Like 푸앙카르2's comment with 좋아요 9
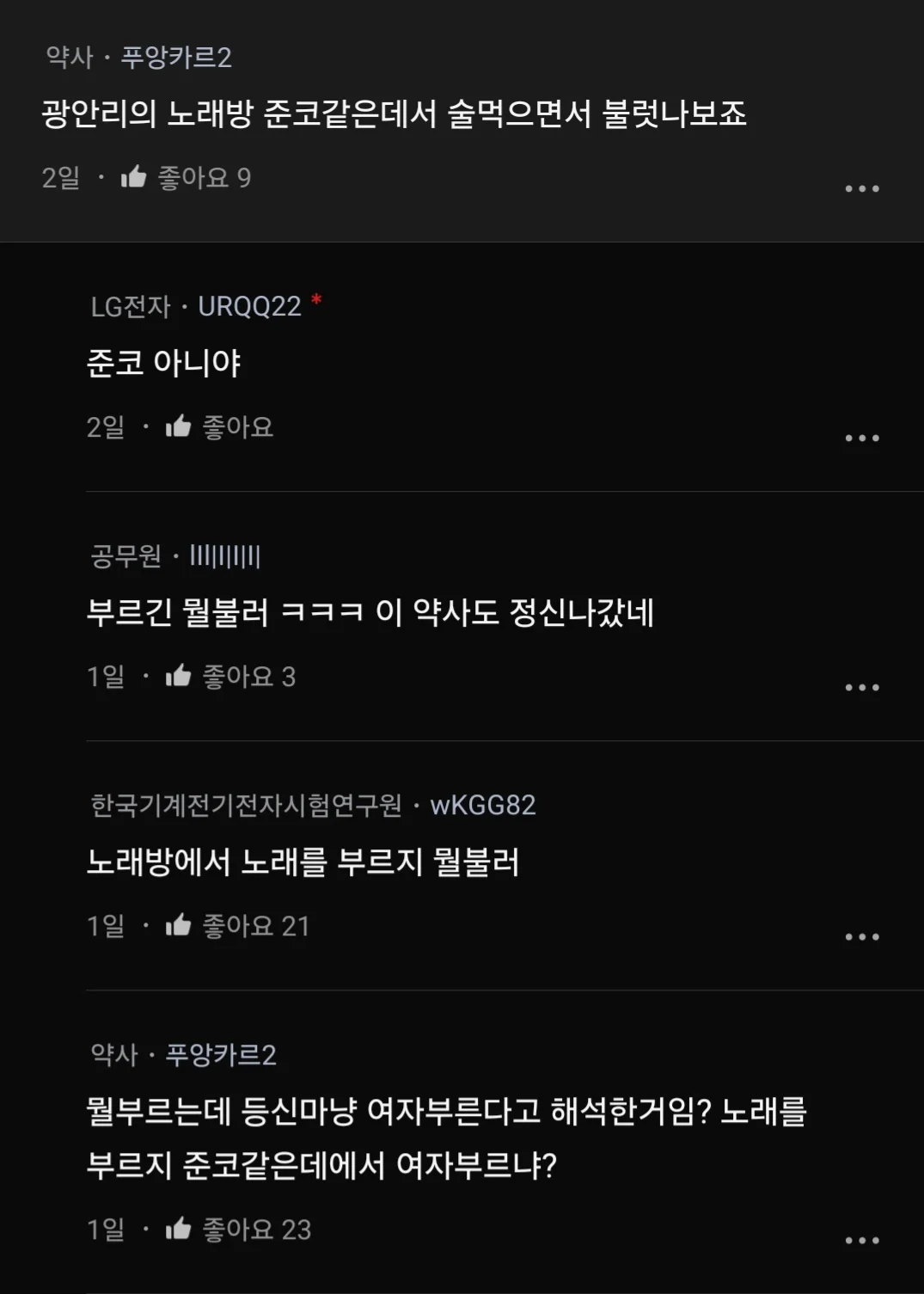This screenshot has height=1294, width=924. coord(134,178)
